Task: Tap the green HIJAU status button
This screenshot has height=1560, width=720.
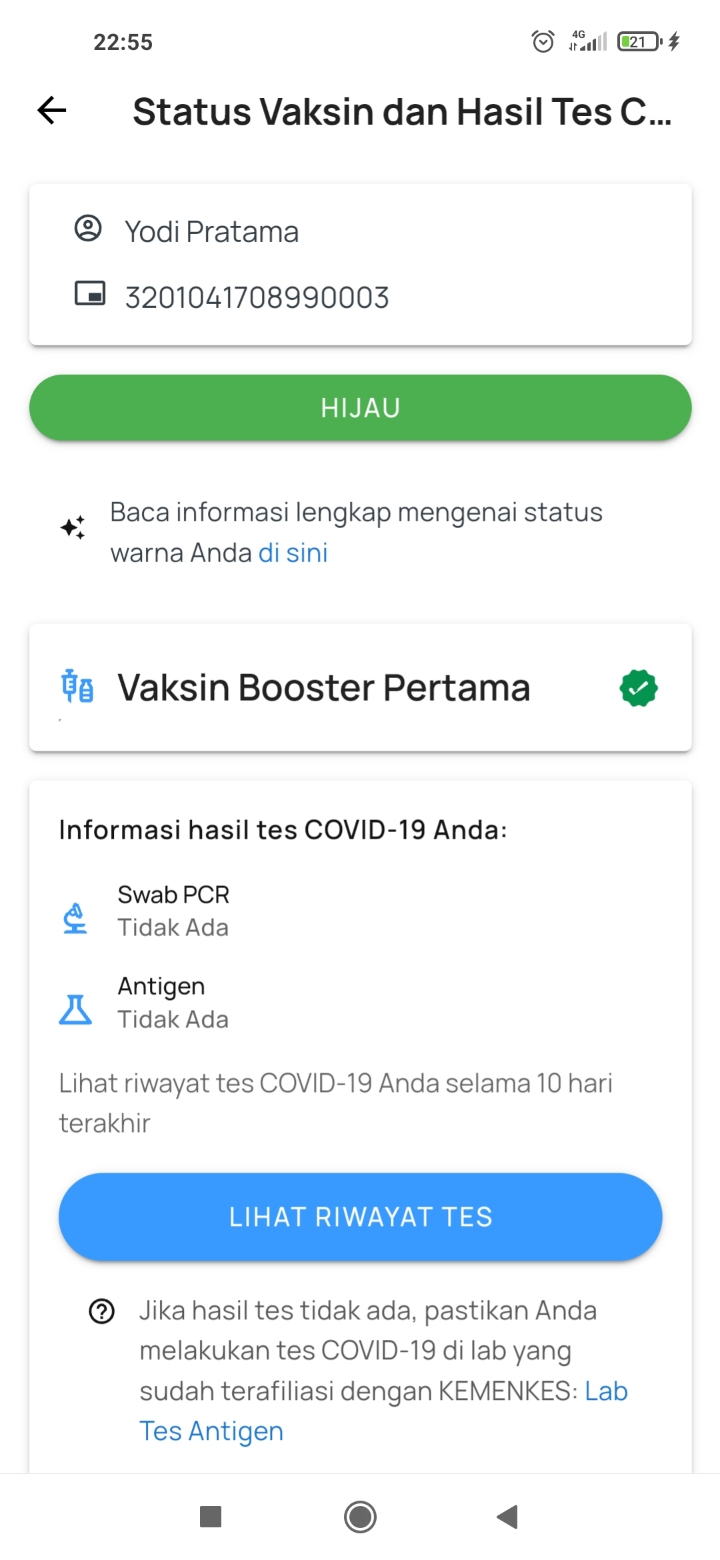Action: [x=360, y=408]
